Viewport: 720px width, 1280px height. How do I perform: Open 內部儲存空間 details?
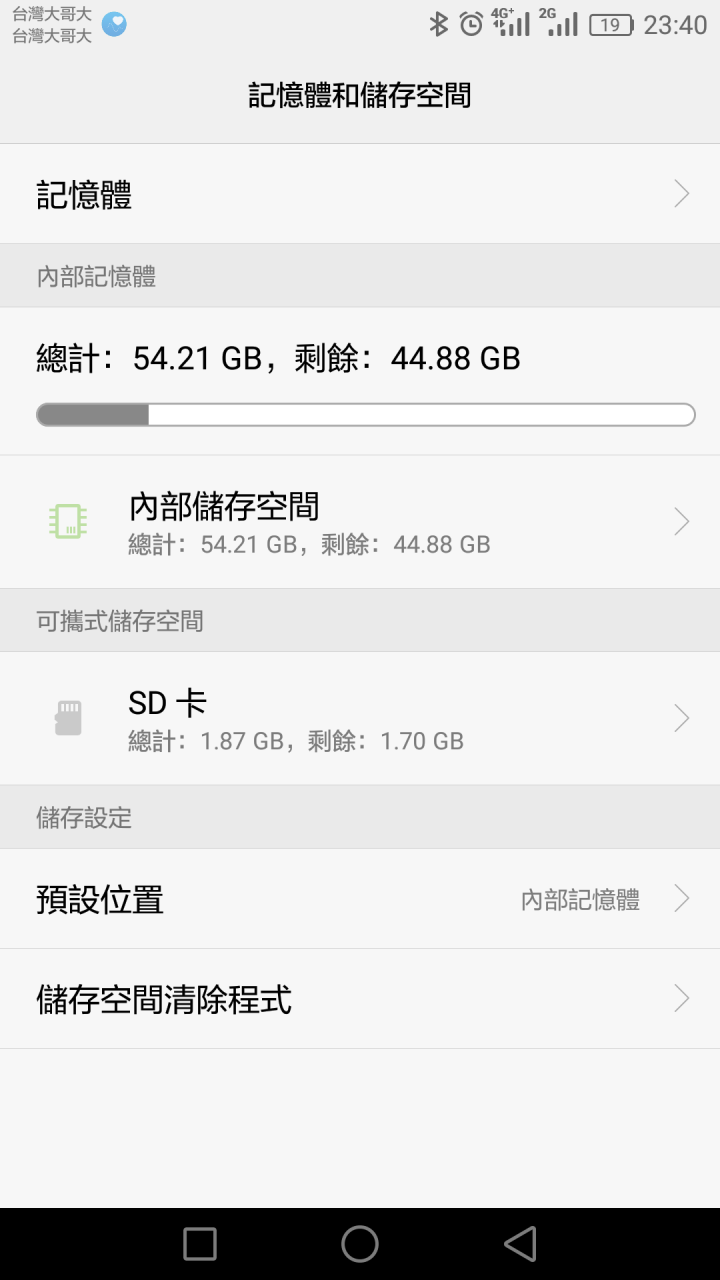pyautogui.click(x=360, y=521)
